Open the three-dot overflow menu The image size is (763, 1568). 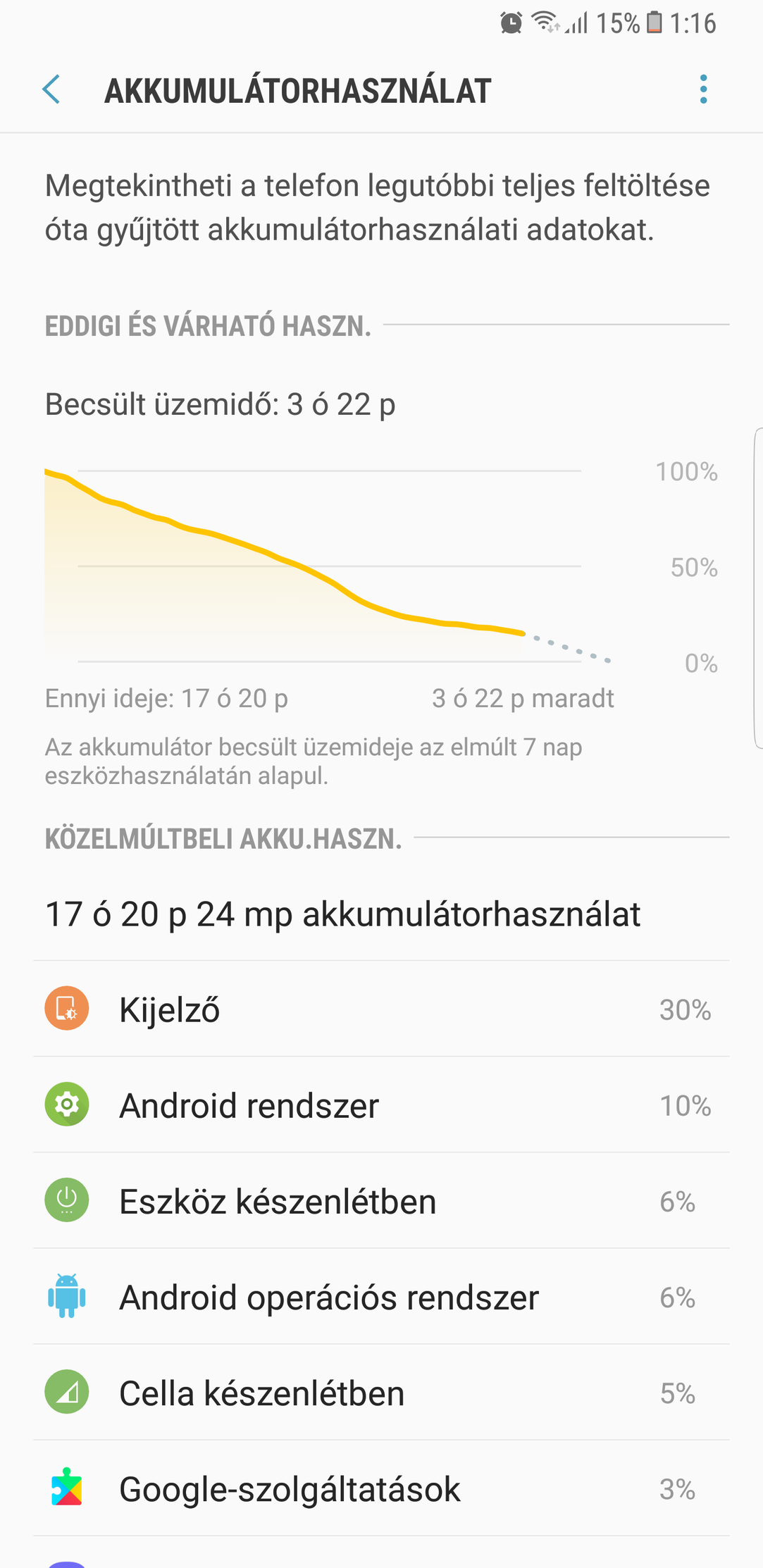[x=702, y=90]
